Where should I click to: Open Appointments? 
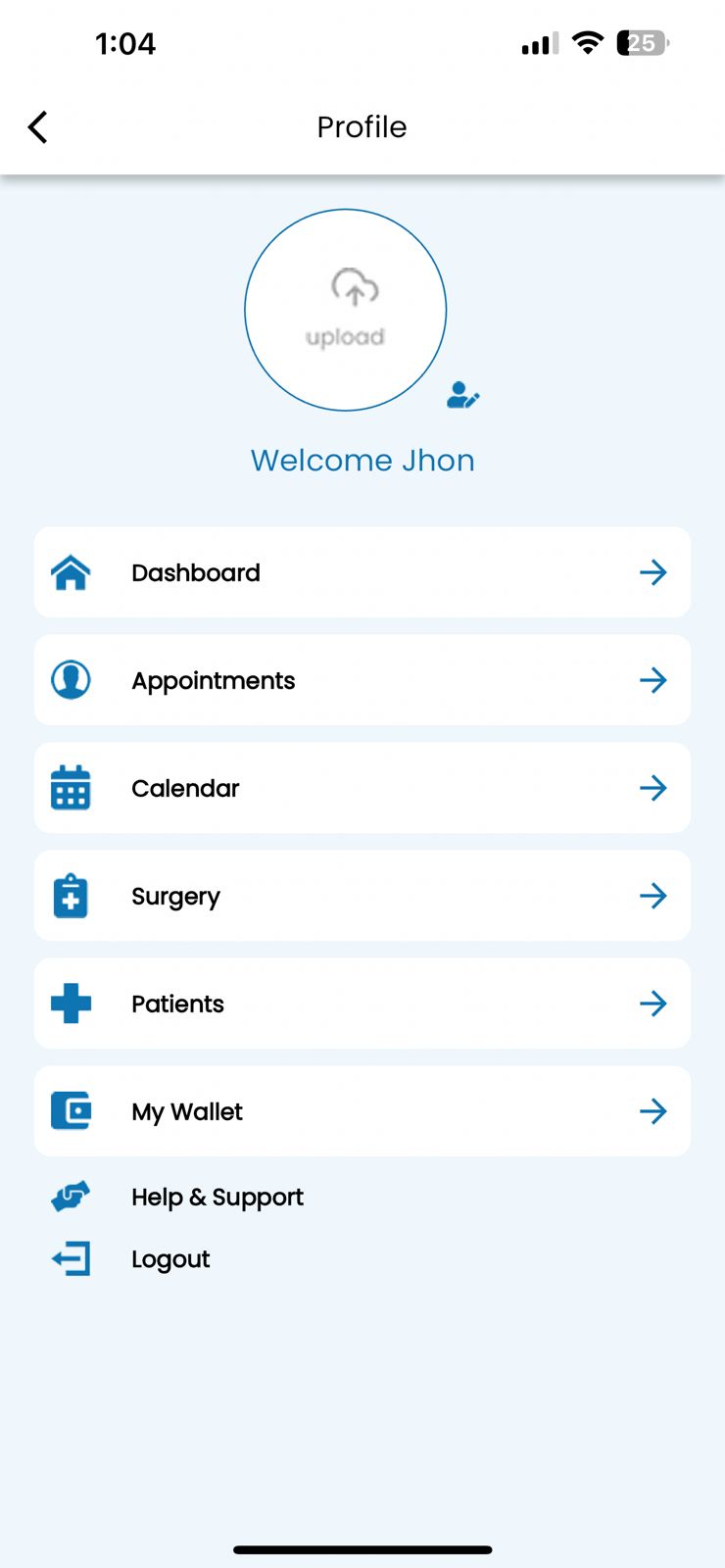coord(362,680)
